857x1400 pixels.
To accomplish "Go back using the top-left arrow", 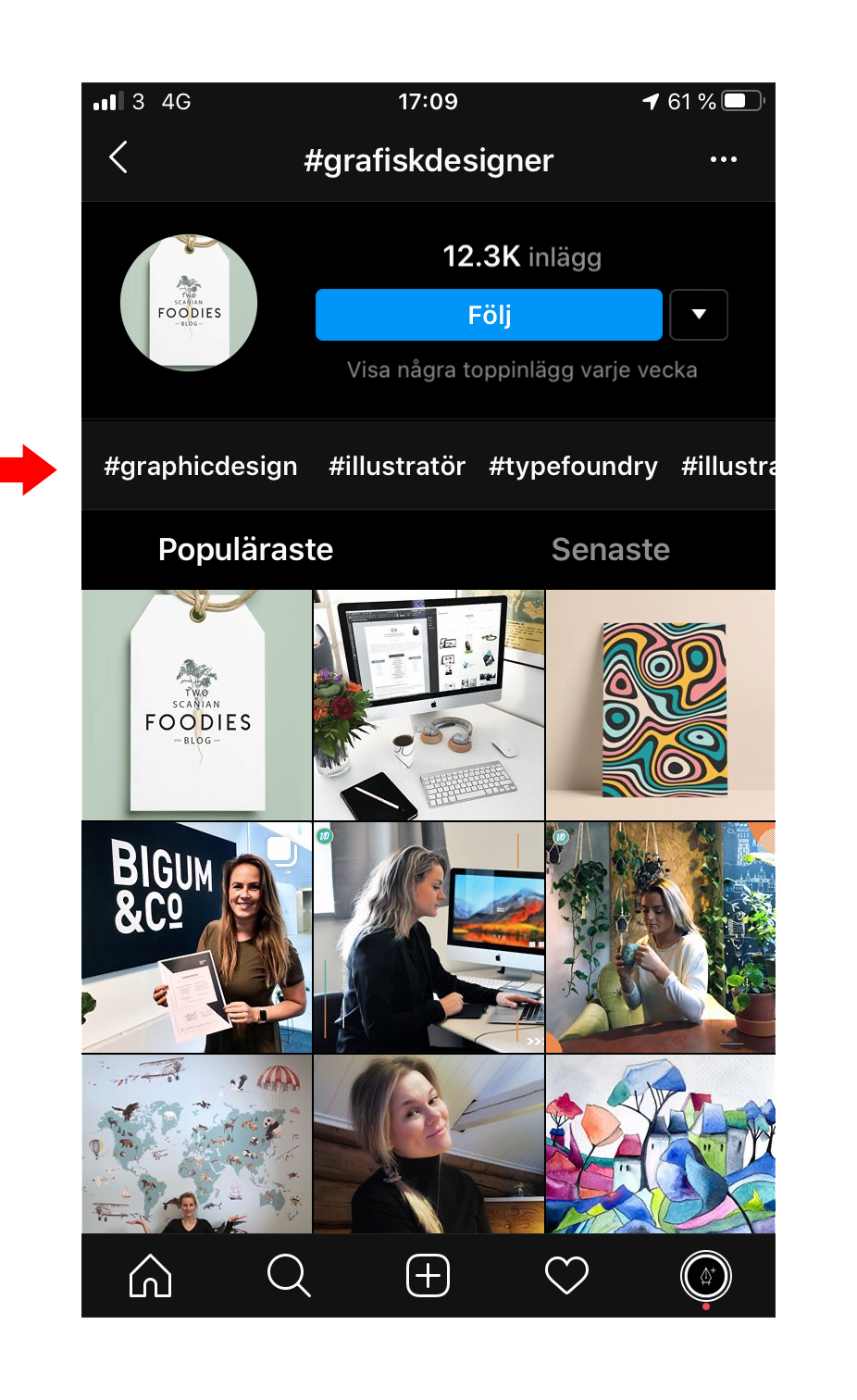I will click(x=118, y=158).
